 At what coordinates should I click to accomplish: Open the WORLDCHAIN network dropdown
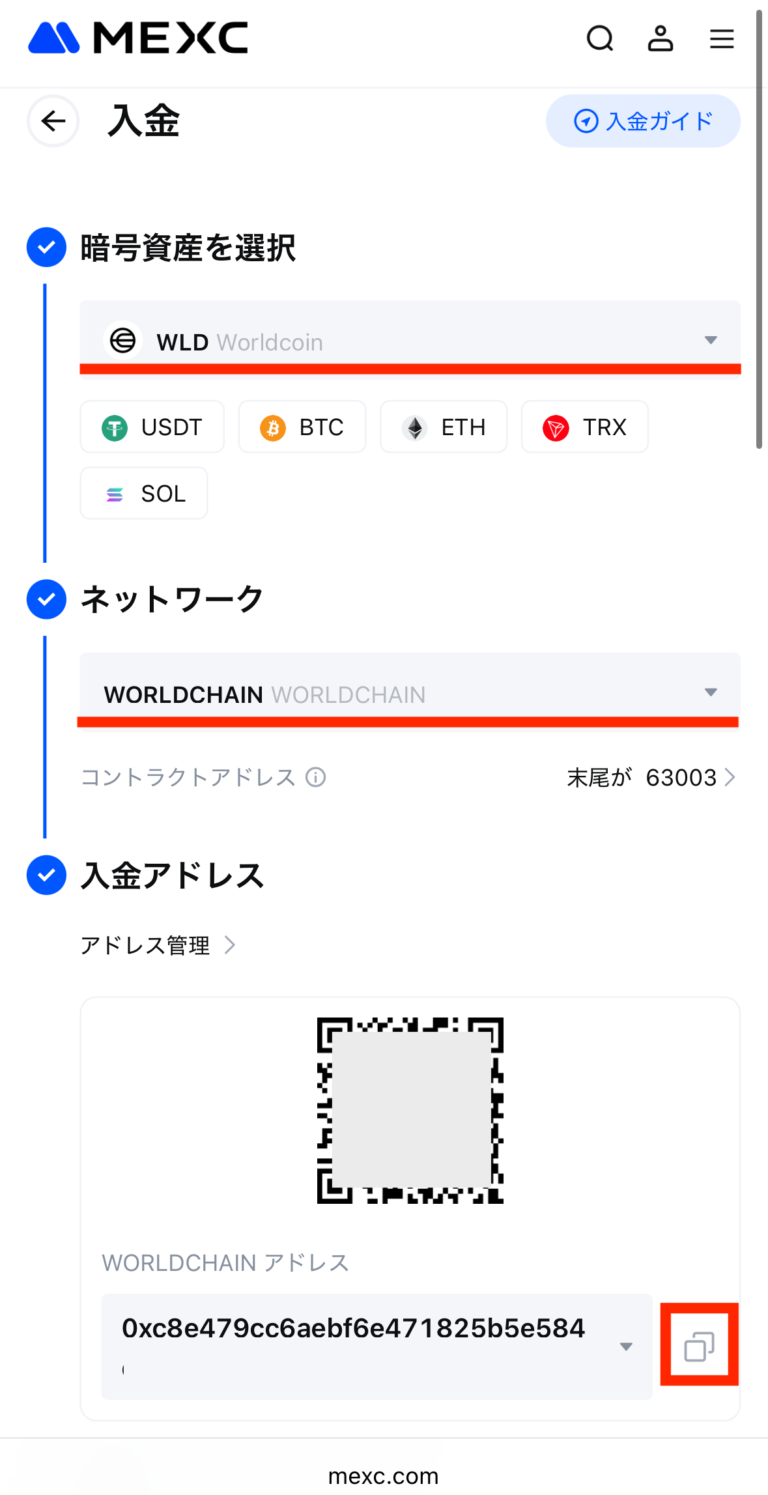click(x=410, y=692)
